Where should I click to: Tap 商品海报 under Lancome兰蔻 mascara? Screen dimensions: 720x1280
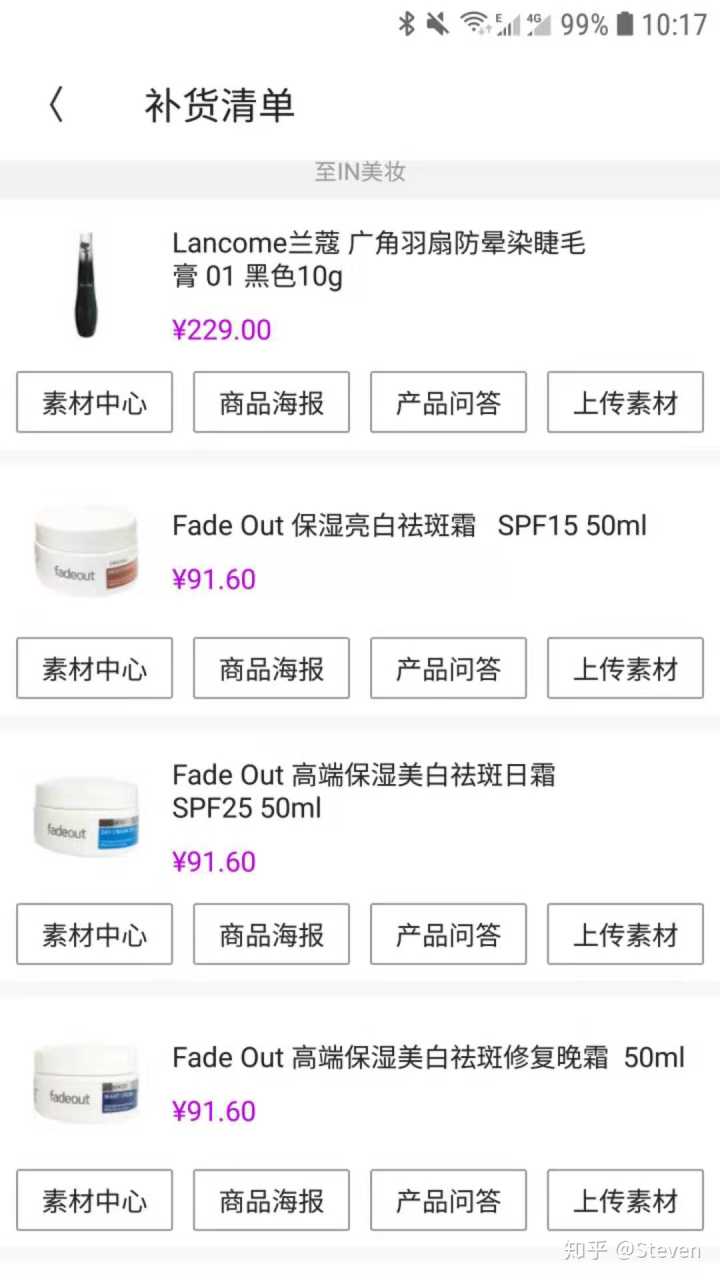271,403
